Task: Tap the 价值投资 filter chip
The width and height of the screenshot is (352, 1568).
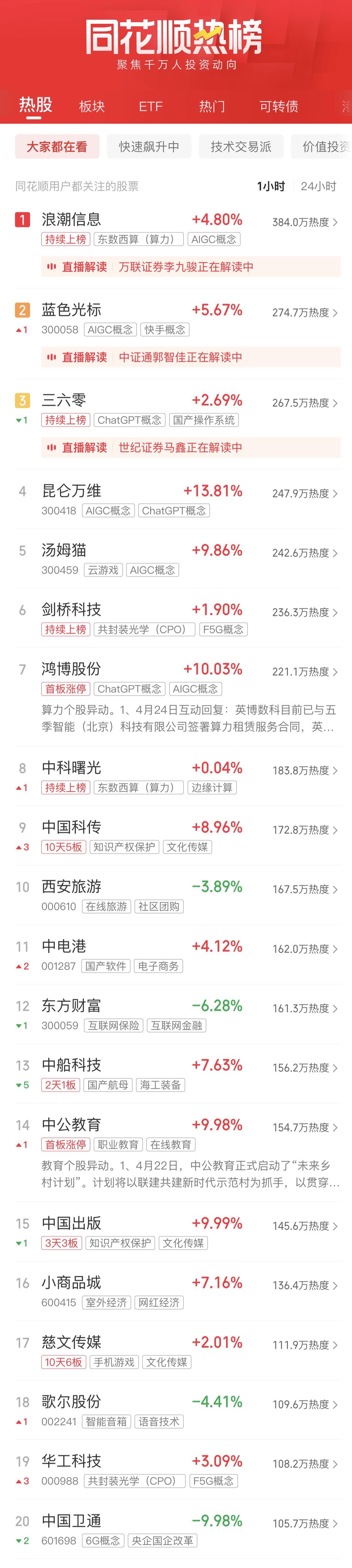Action: coord(324,147)
